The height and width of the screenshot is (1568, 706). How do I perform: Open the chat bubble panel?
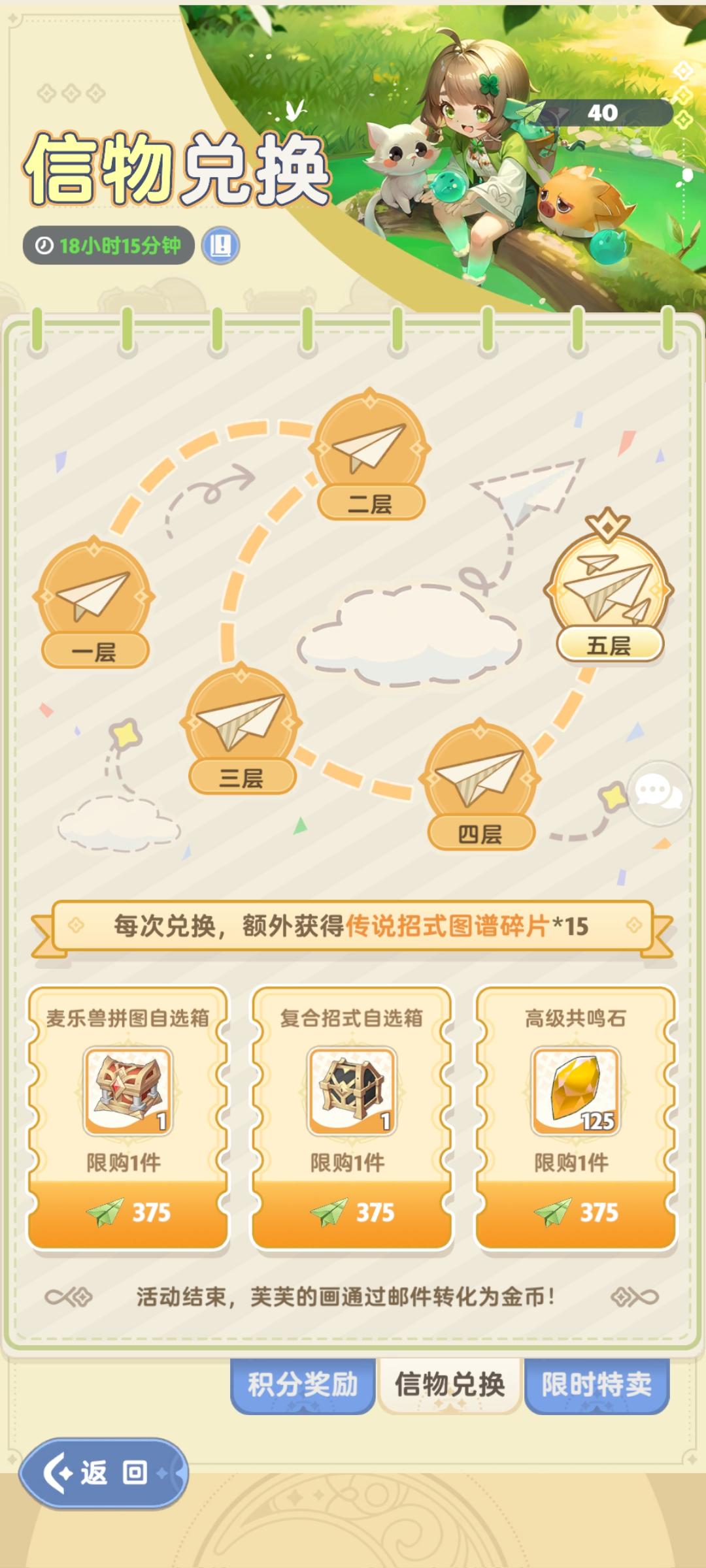click(660, 791)
